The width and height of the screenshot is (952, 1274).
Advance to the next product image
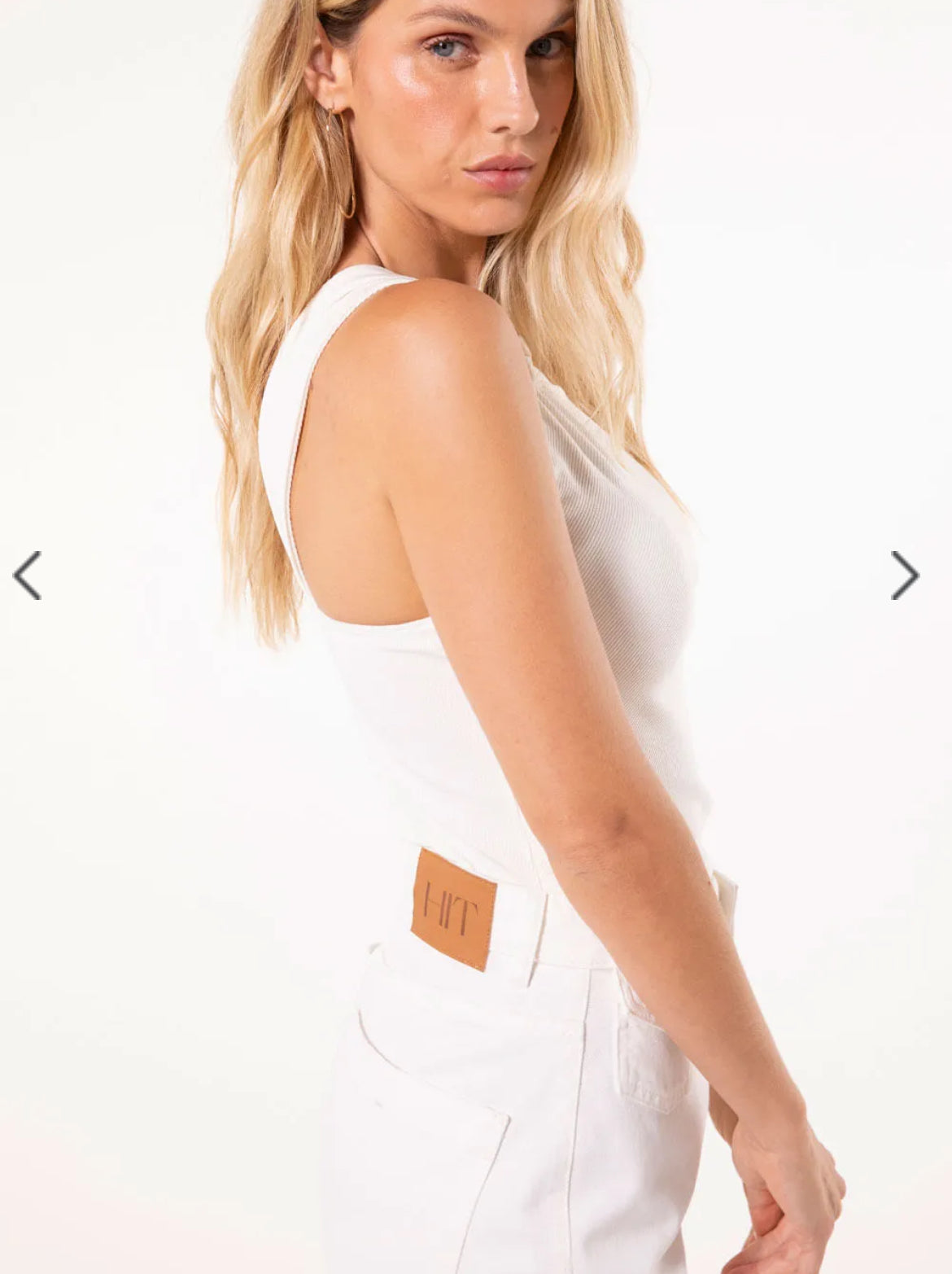click(905, 576)
